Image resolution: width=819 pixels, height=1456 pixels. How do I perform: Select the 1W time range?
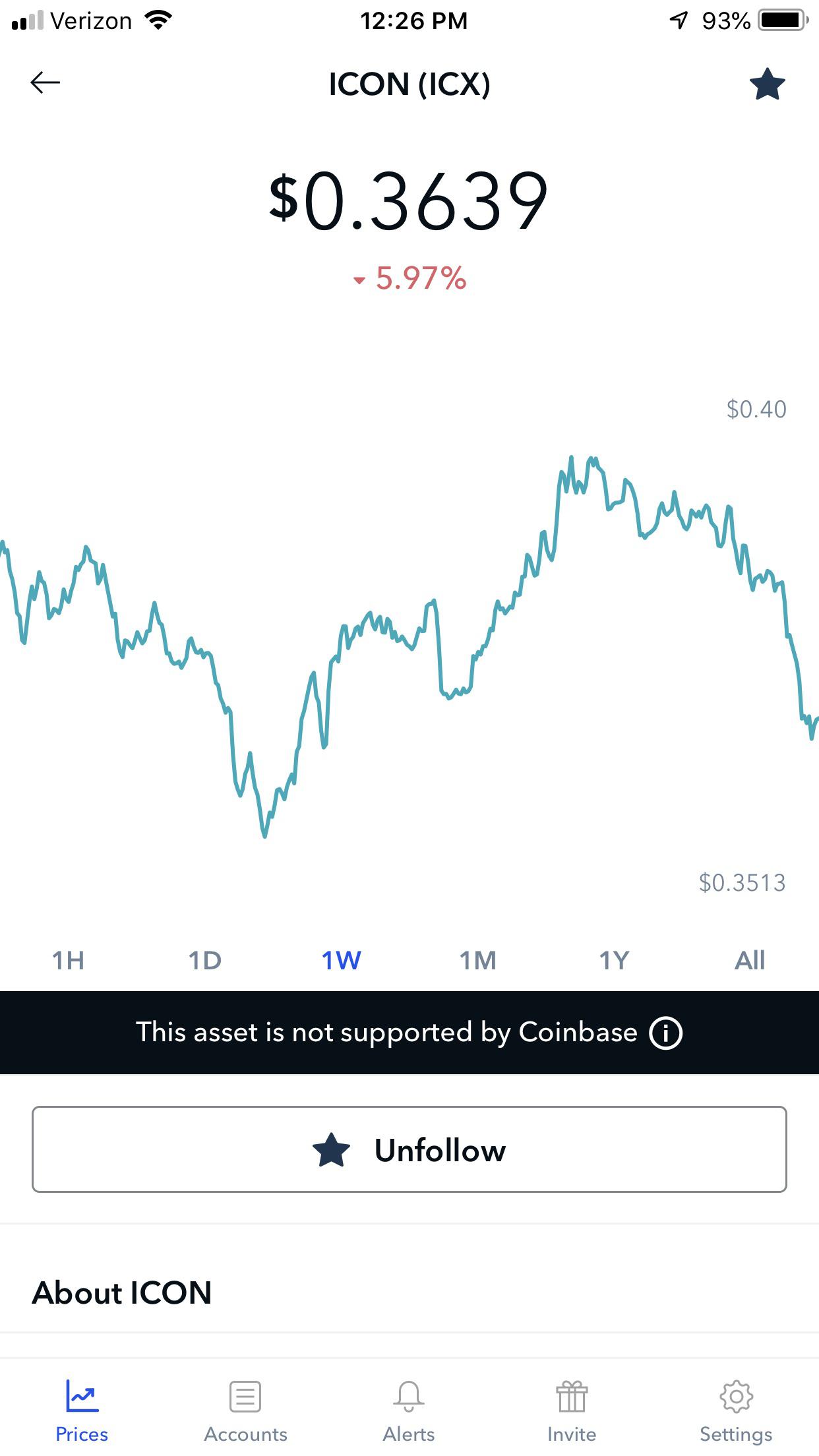(x=341, y=960)
